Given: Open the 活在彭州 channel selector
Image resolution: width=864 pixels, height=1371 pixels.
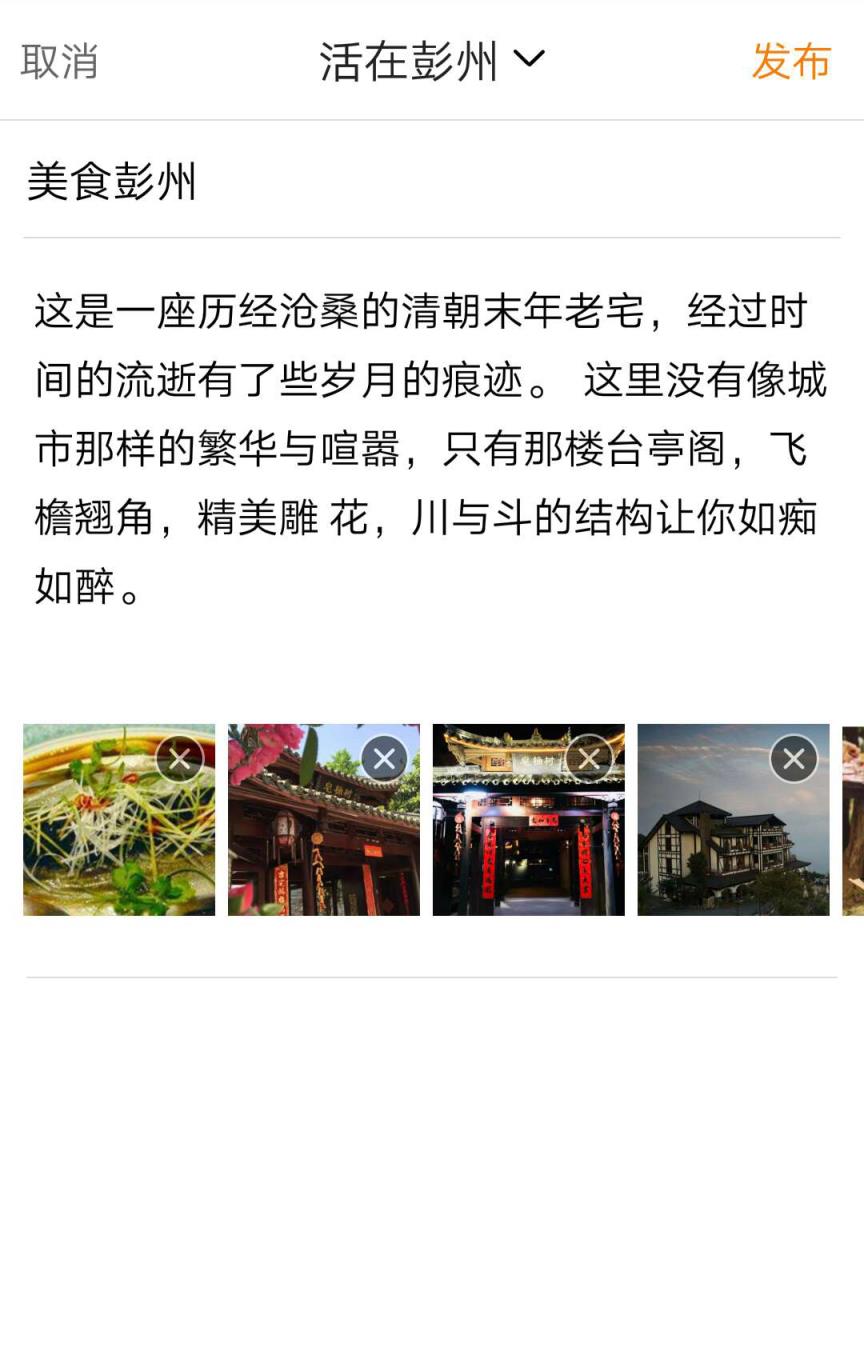Looking at the screenshot, I should pos(430,60).
